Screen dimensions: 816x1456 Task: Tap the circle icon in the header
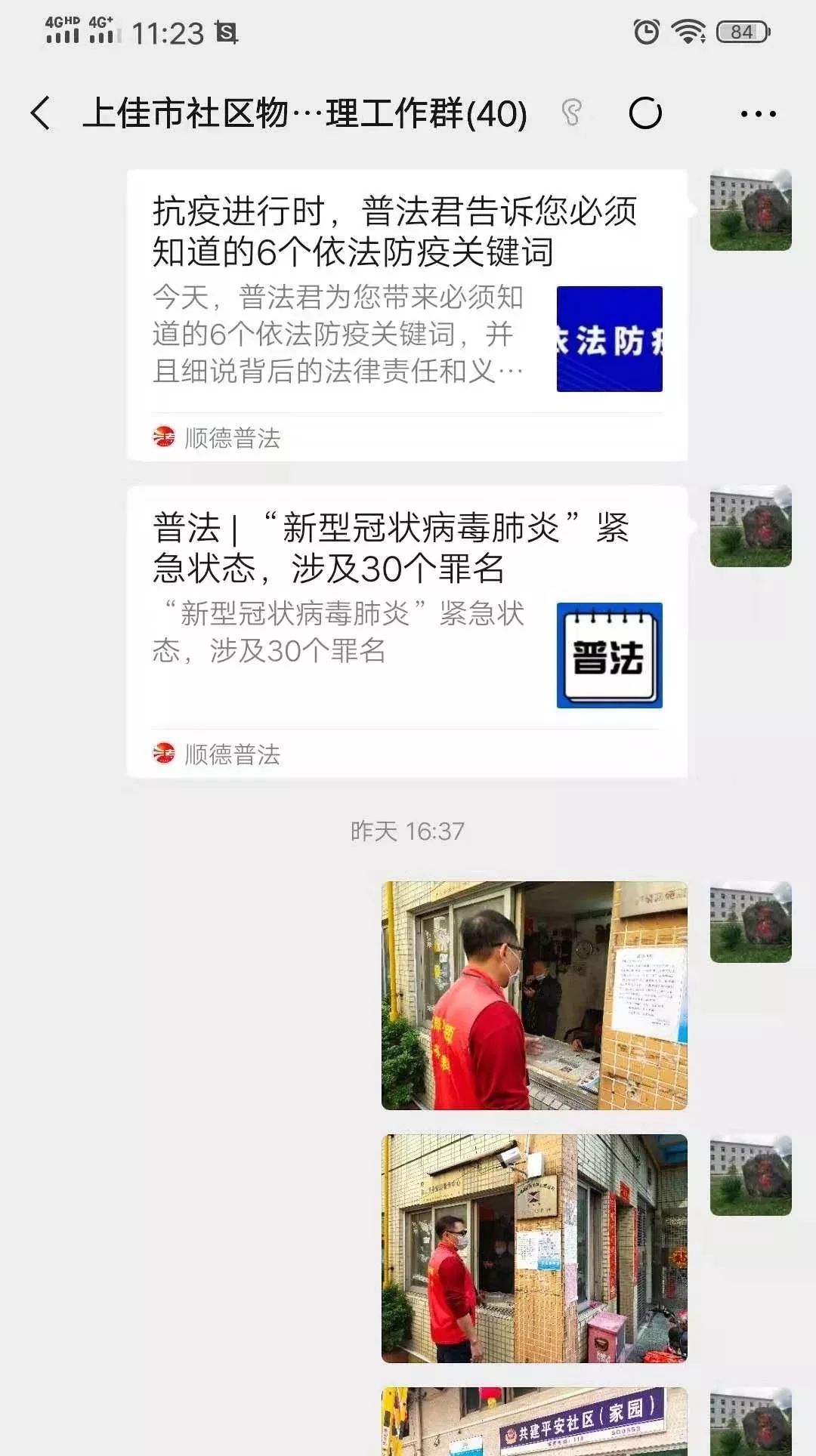pyautogui.click(x=645, y=114)
